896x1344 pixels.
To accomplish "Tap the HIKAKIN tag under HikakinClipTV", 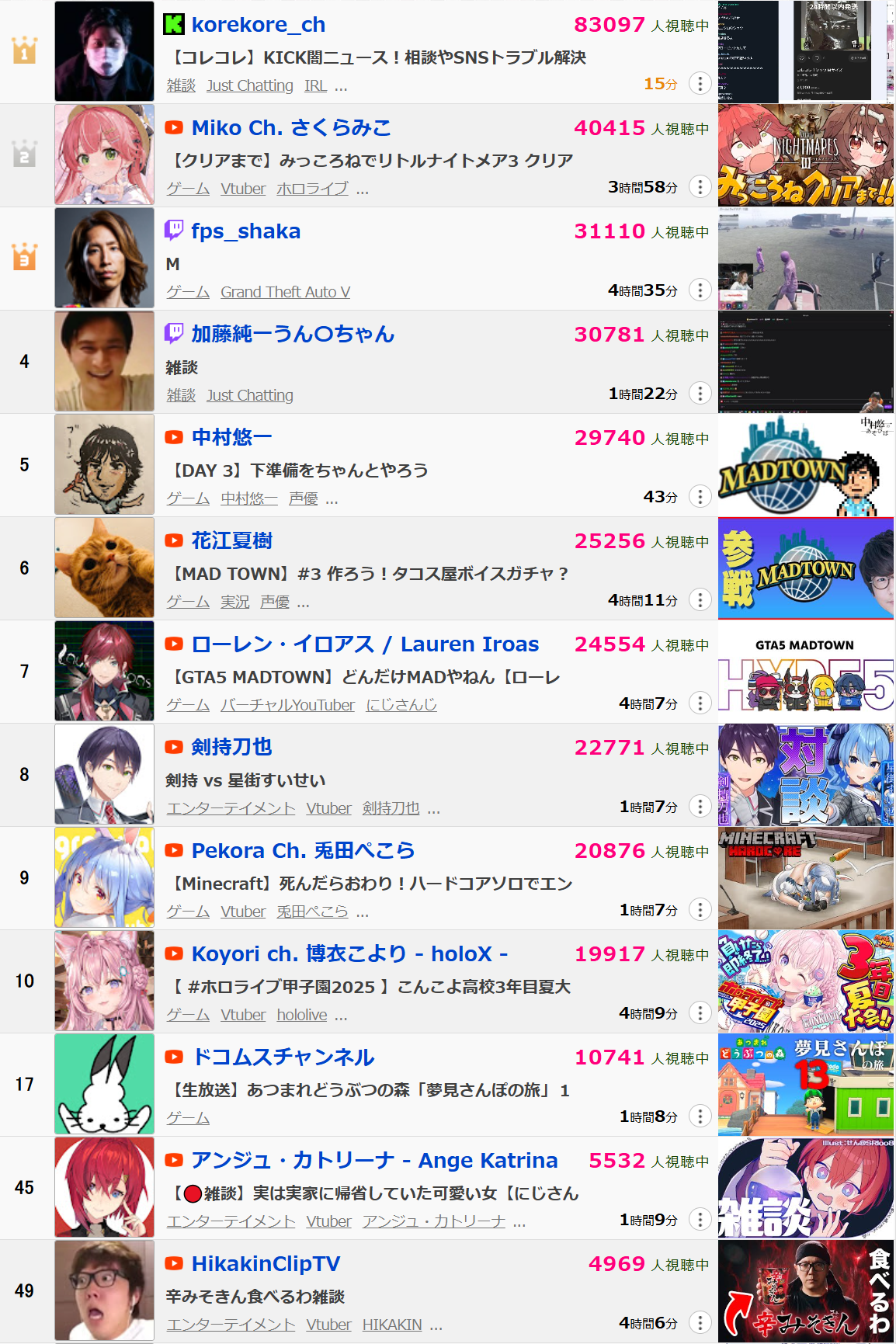I will [x=391, y=1325].
